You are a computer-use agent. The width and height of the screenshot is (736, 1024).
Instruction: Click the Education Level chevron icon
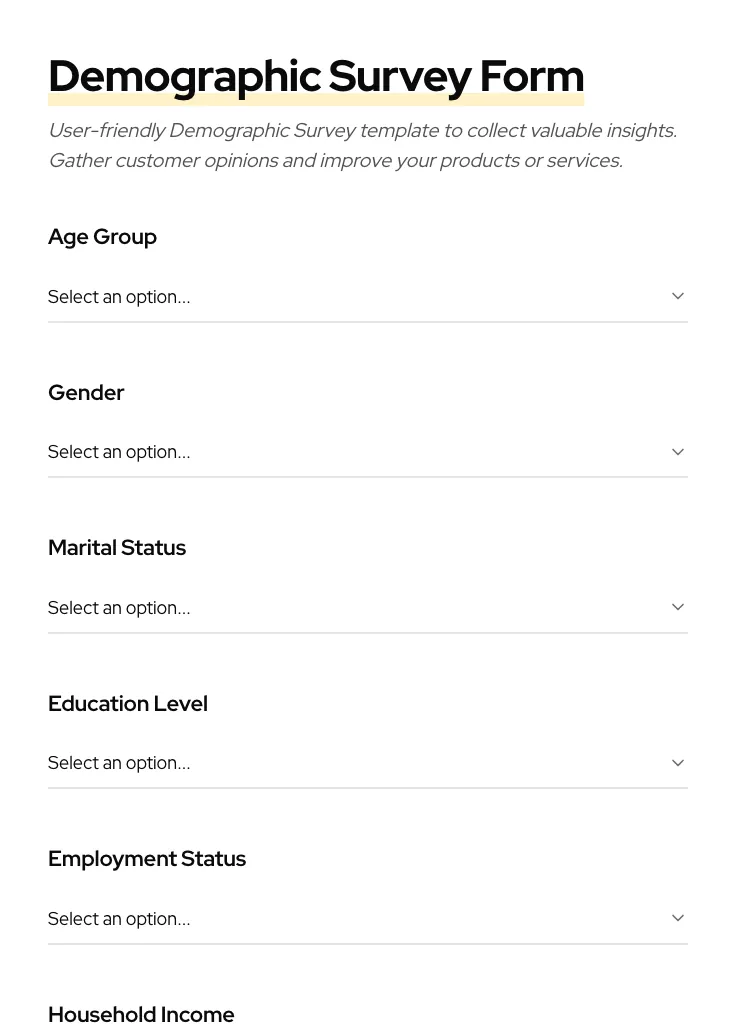point(678,762)
